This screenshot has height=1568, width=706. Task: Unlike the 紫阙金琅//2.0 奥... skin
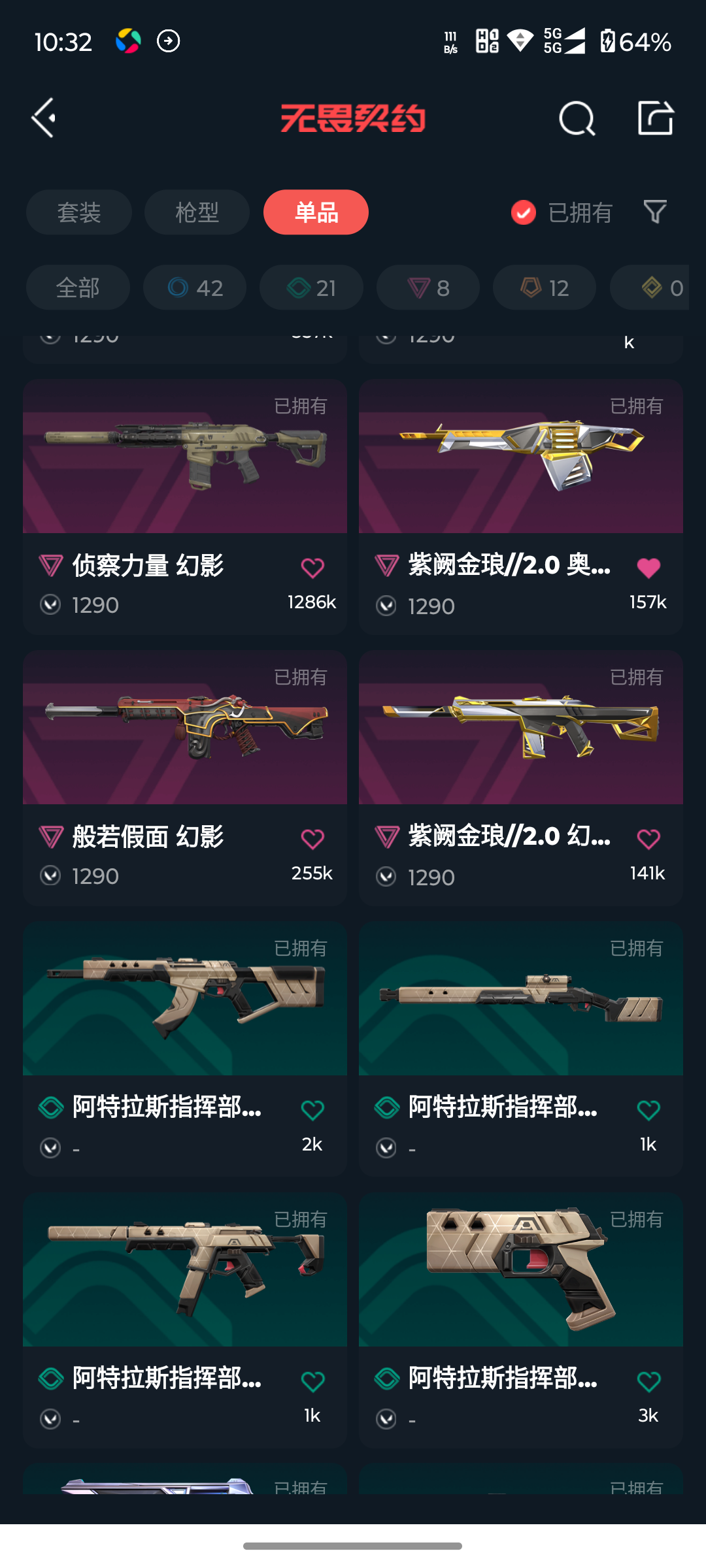[648, 568]
